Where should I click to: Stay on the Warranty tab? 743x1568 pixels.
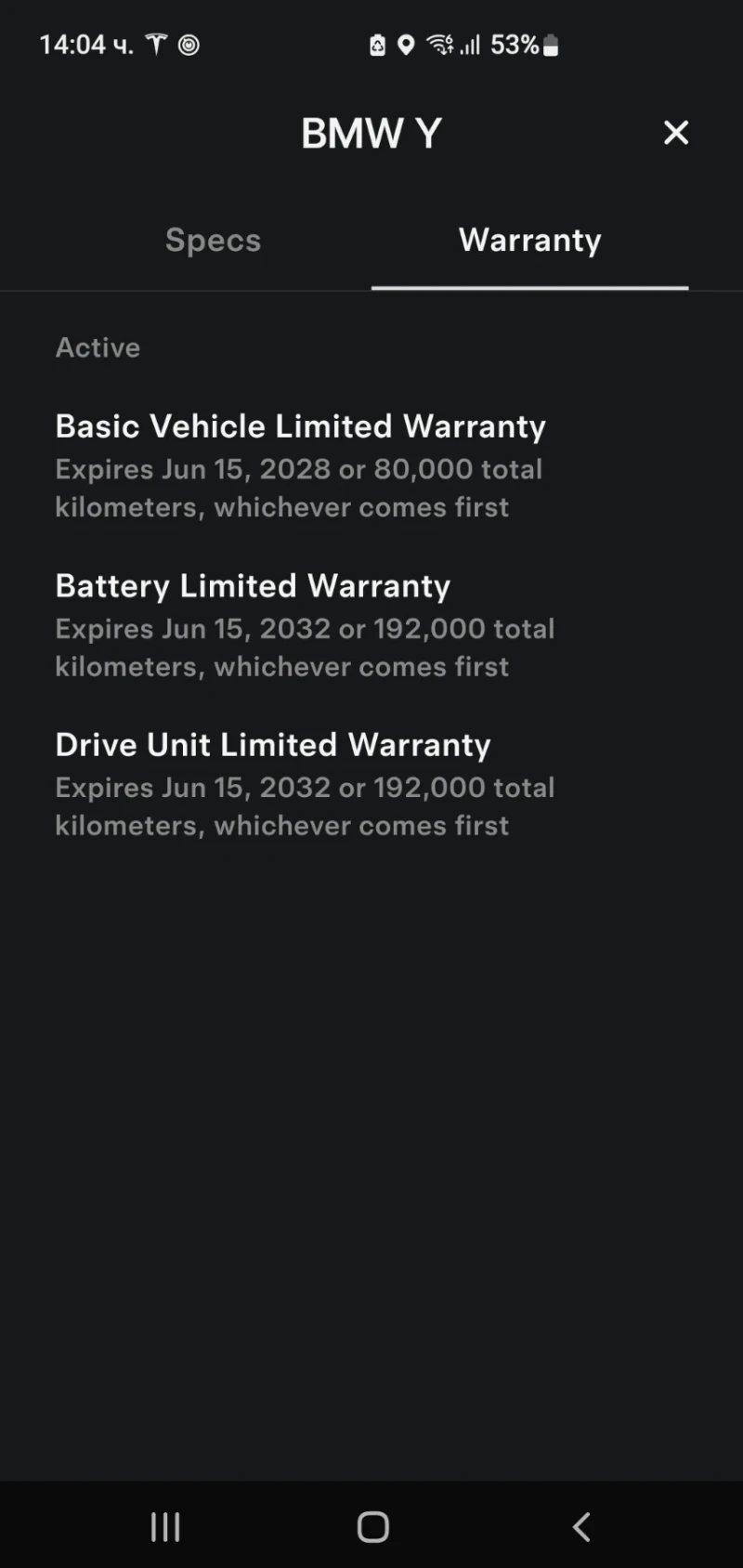click(529, 240)
